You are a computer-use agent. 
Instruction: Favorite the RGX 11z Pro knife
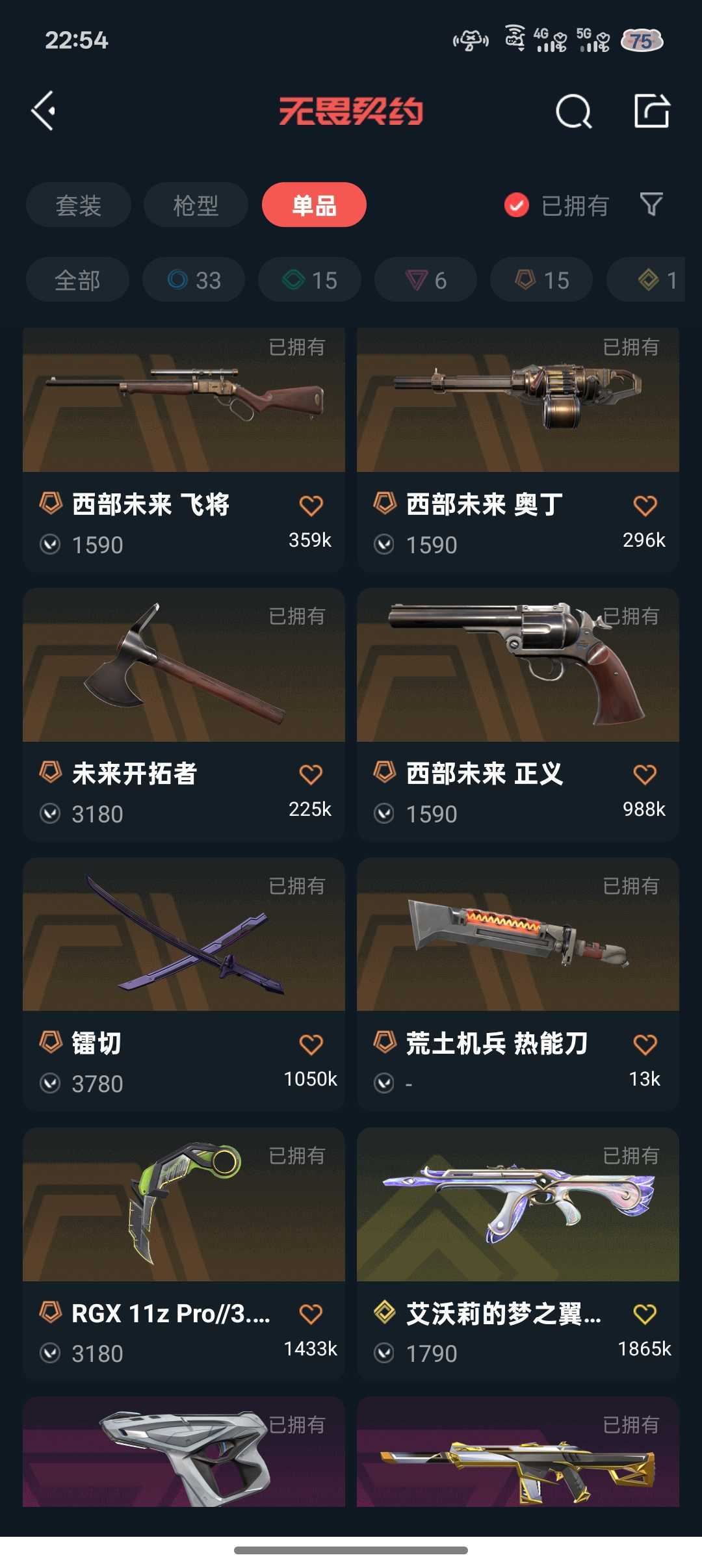click(311, 1314)
